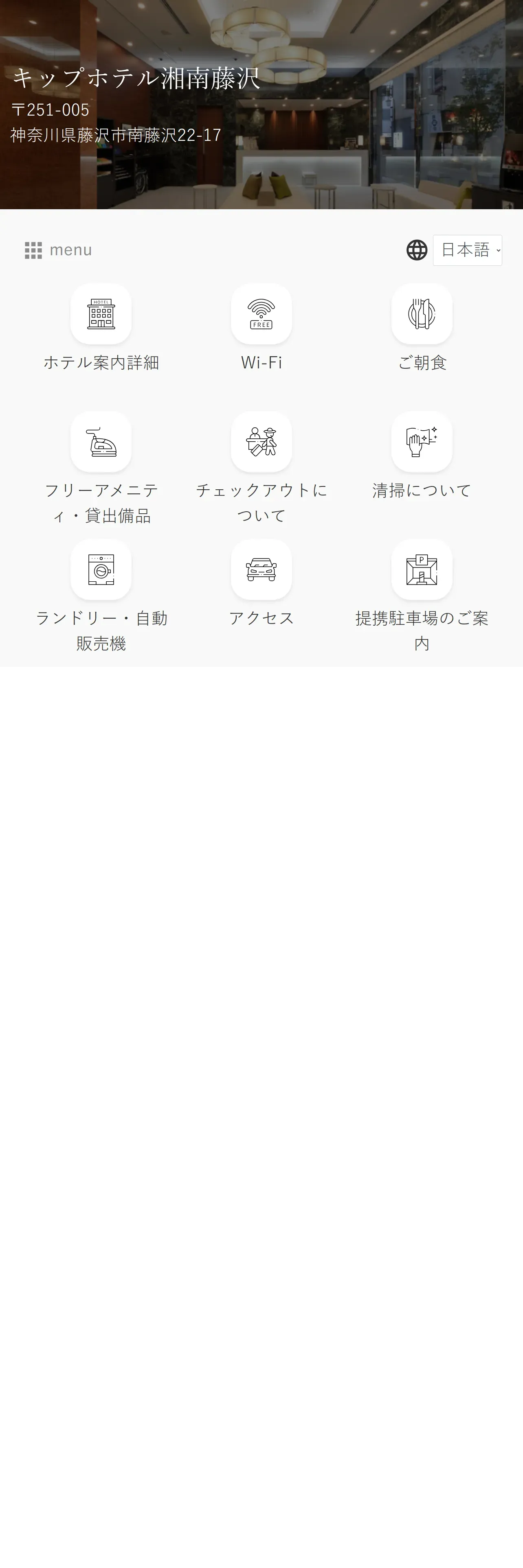The image size is (523, 1568).
Task: Open the 日本語 language dropdown
Action: (467, 250)
